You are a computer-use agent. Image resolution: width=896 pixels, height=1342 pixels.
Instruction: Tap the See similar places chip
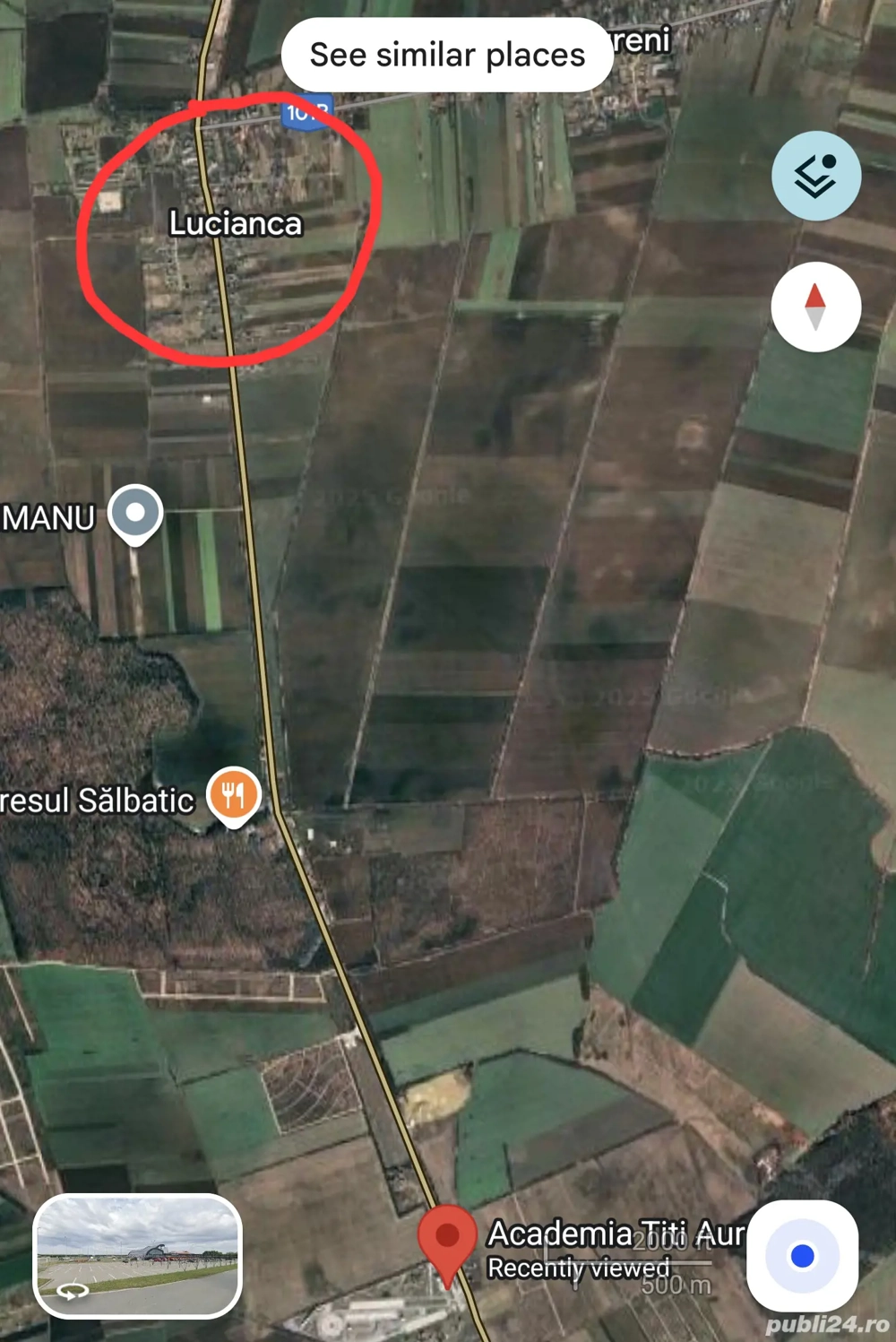tap(447, 55)
